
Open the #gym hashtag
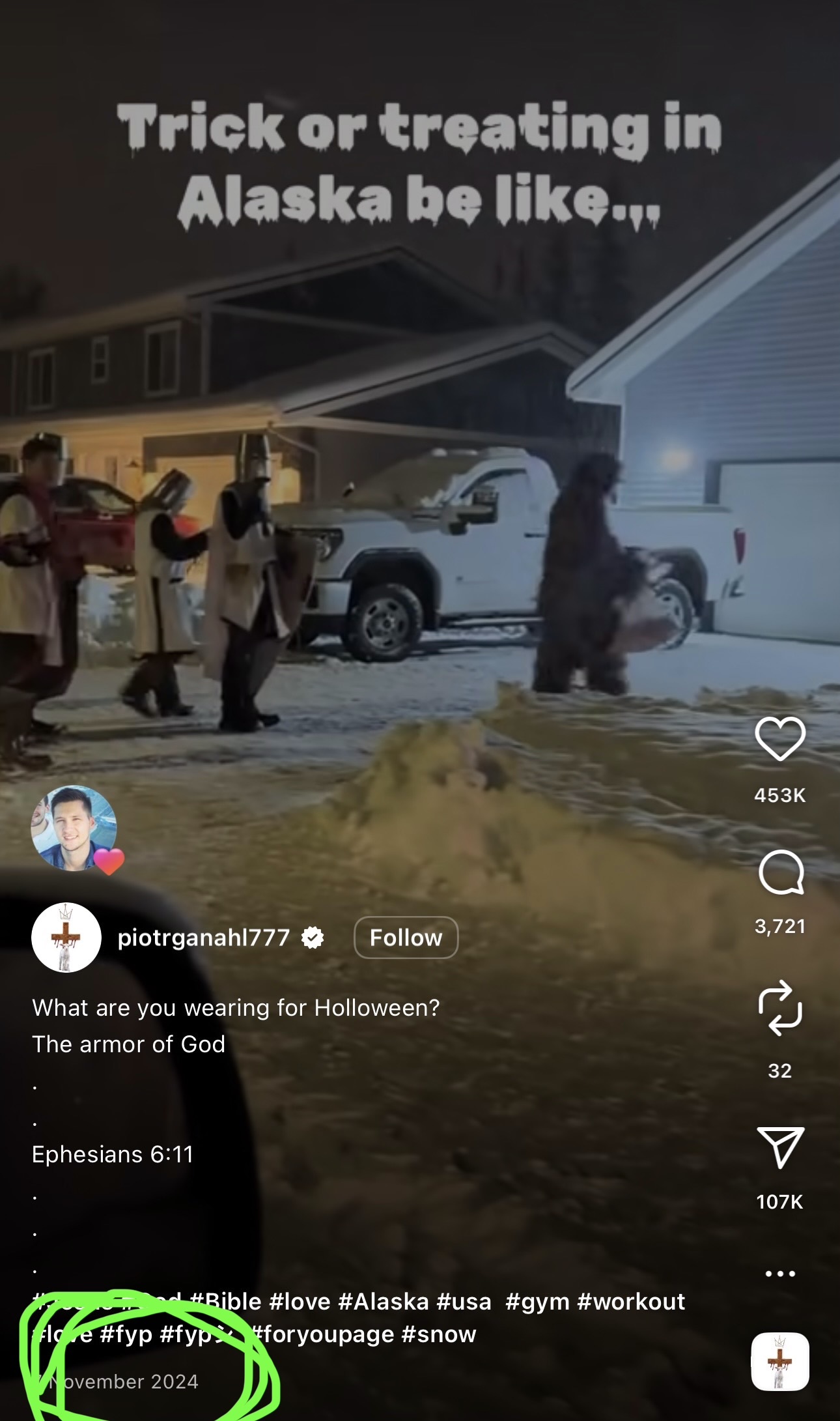click(x=537, y=1301)
